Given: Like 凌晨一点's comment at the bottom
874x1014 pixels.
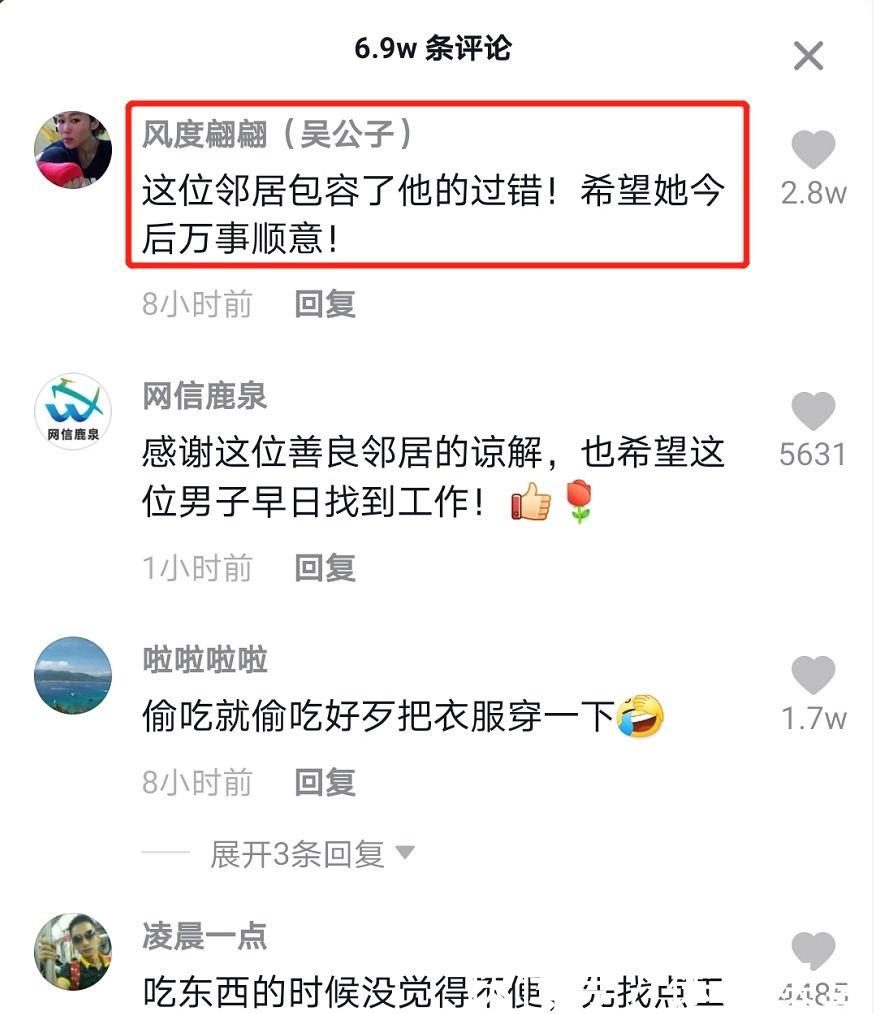Looking at the screenshot, I should [812, 950].
